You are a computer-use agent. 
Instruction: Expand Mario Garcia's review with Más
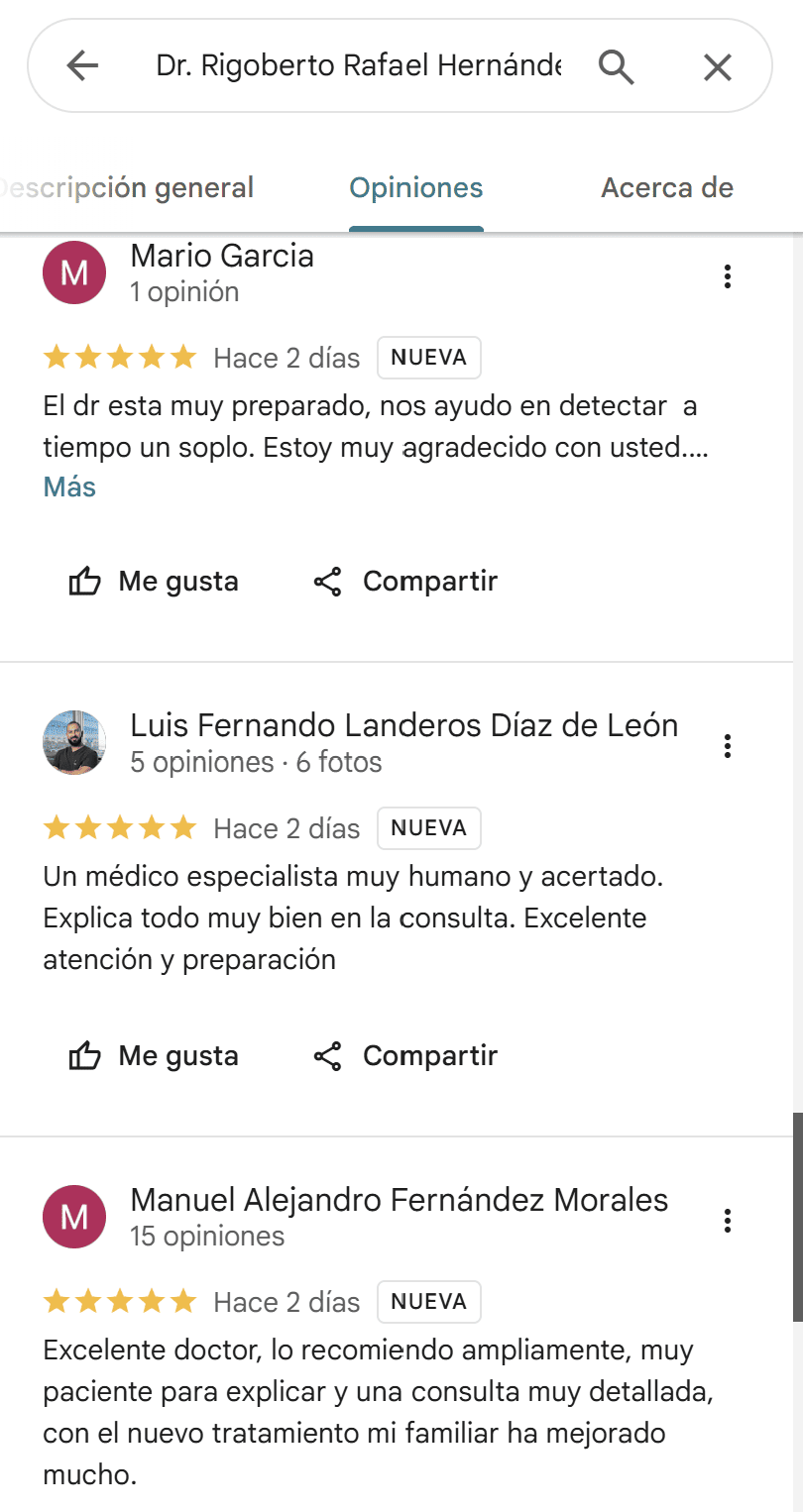68,486
